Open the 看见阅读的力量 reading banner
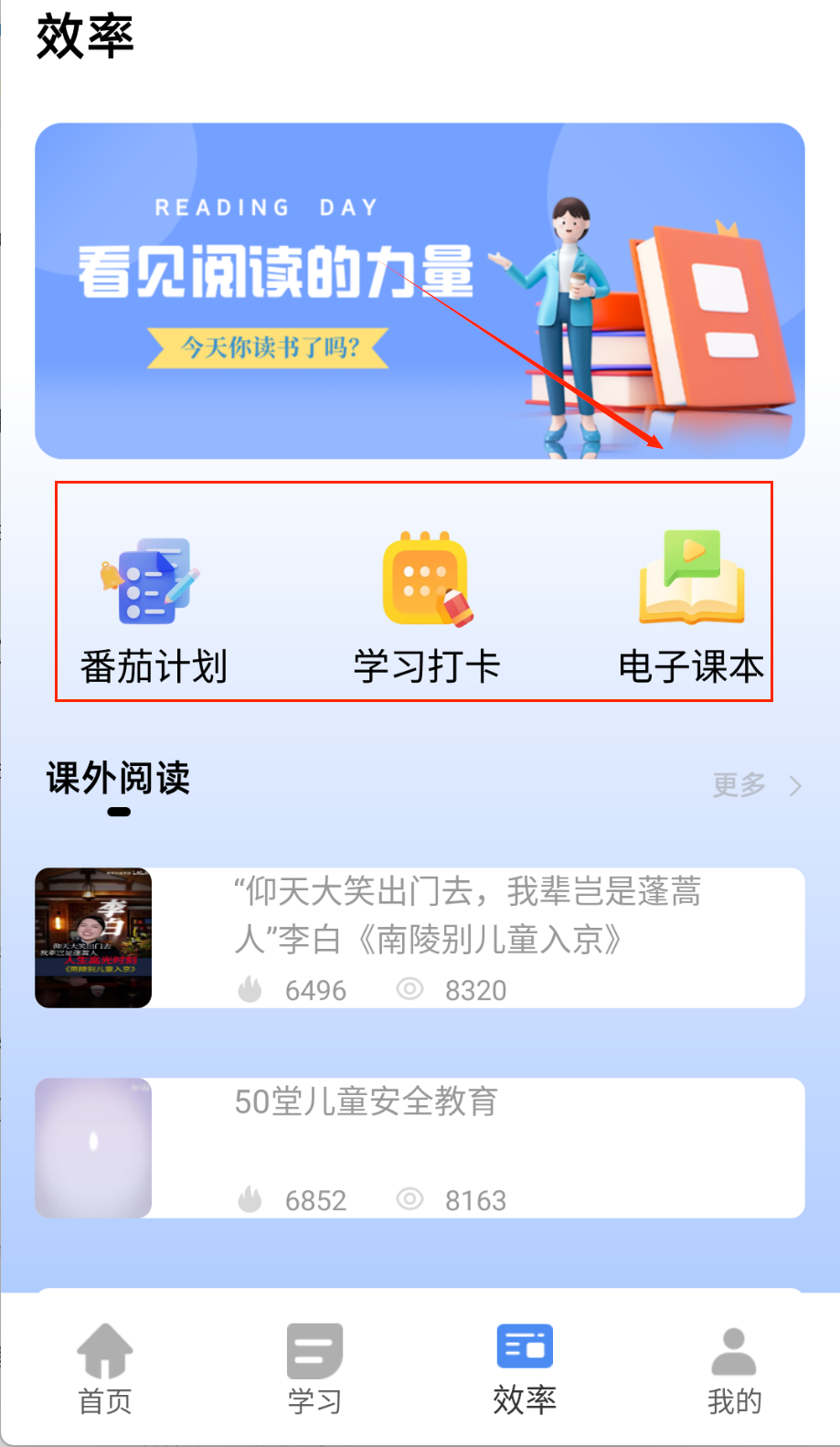840x1447 pixels. coord(420,291)
